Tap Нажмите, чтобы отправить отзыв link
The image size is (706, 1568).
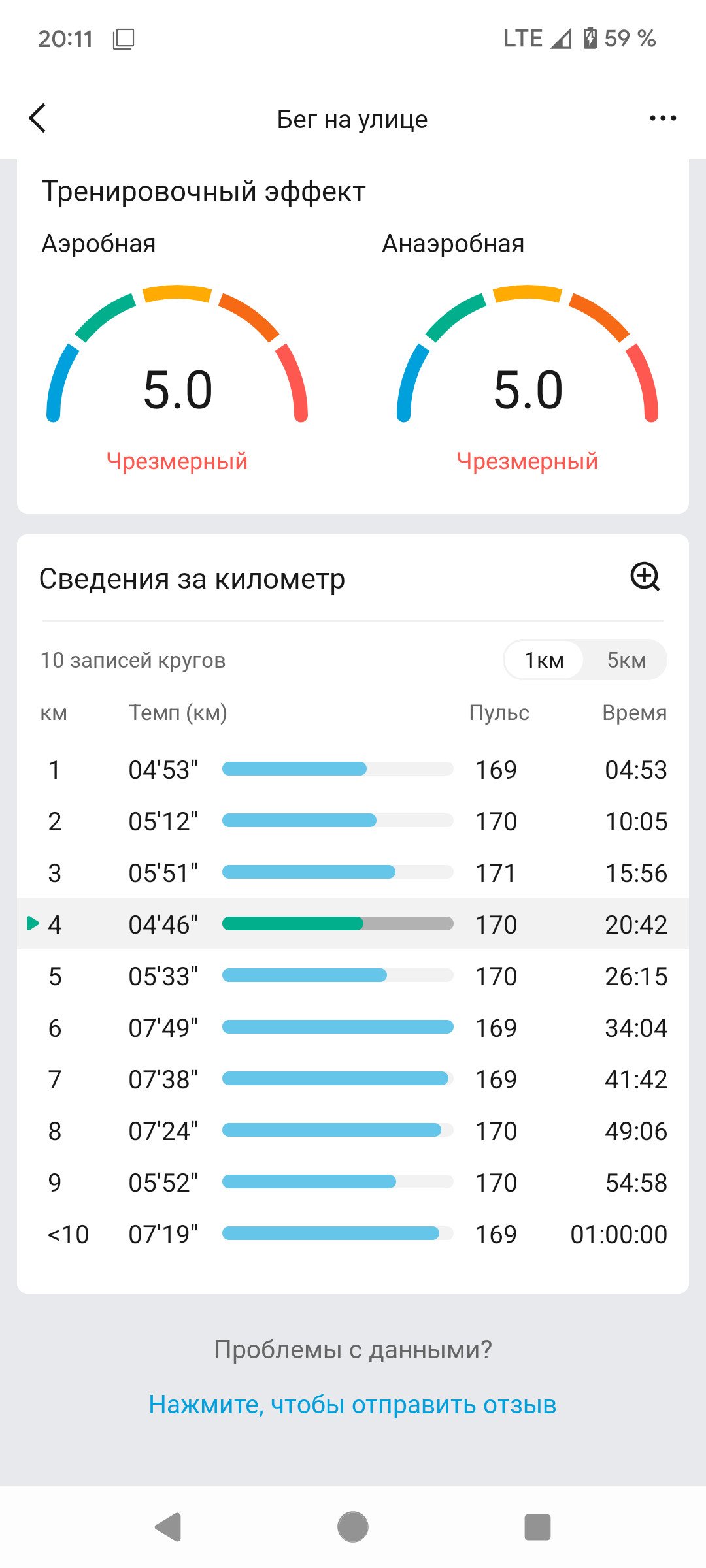(352, 1405)
